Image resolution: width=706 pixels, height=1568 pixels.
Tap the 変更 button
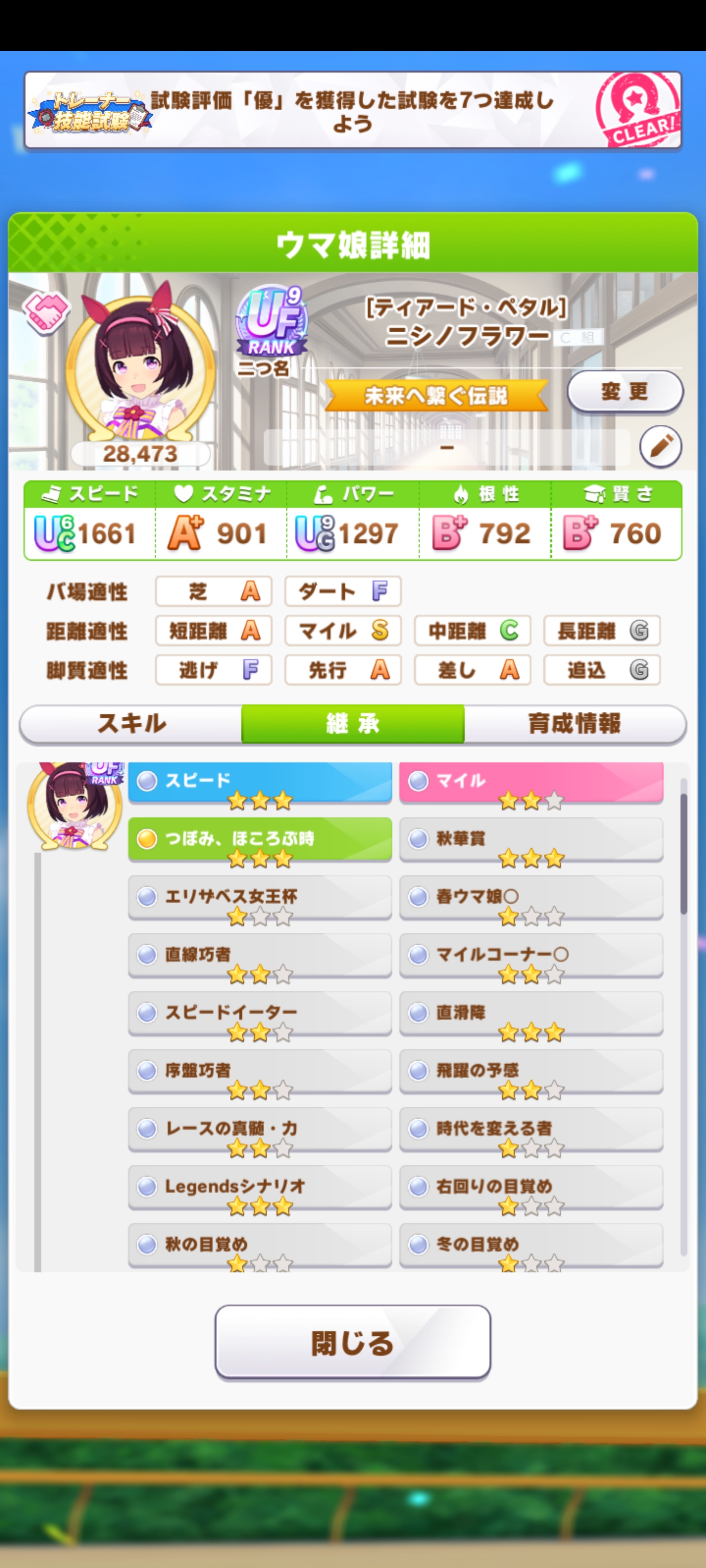(625, 392)
